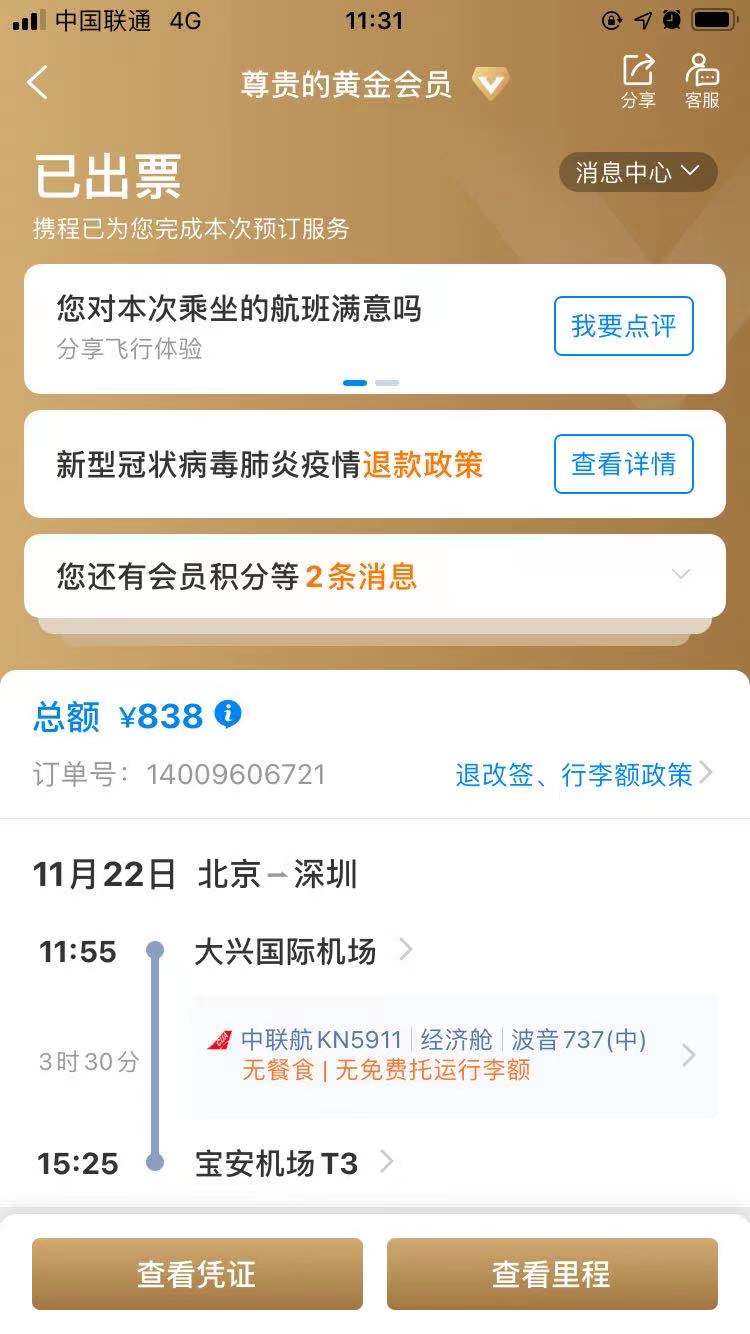Open 大兴国际机场 airport details

[304, 951]
